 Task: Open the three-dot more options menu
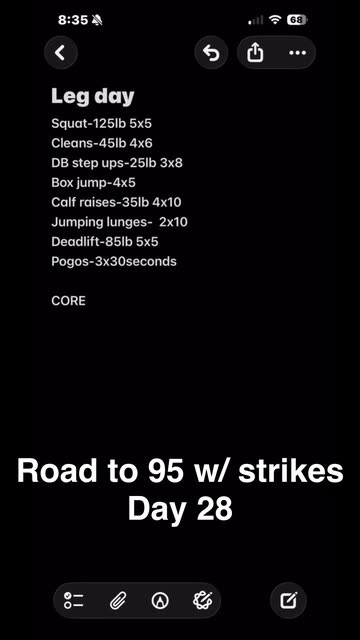298,53
